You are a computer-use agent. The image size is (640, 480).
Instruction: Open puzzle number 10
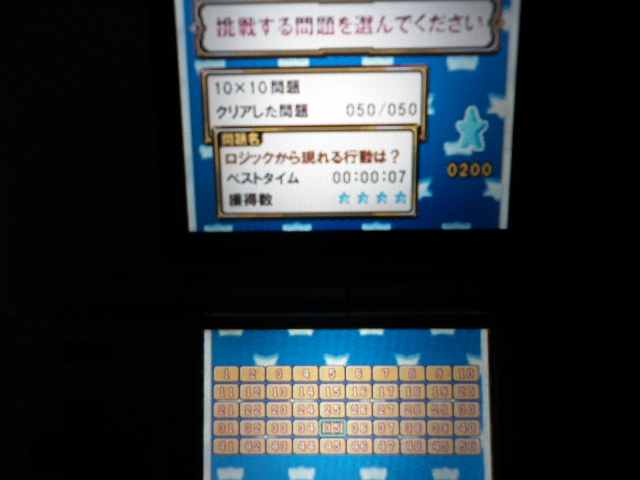[466, 373]
